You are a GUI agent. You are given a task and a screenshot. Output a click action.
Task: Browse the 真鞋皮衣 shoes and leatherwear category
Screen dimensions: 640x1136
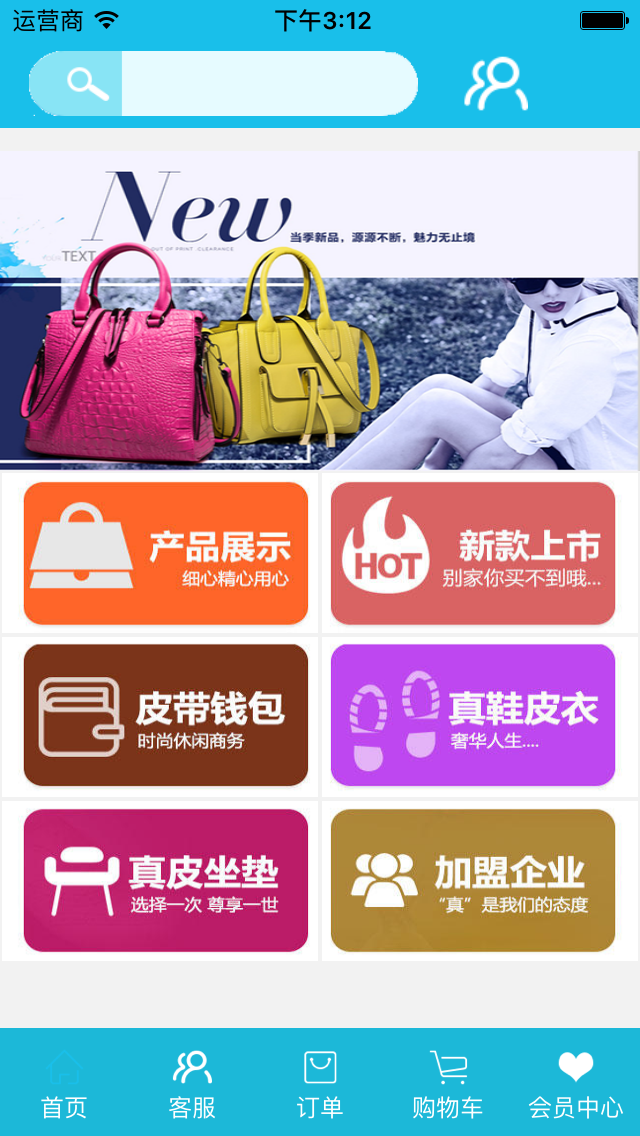point(473,715)
